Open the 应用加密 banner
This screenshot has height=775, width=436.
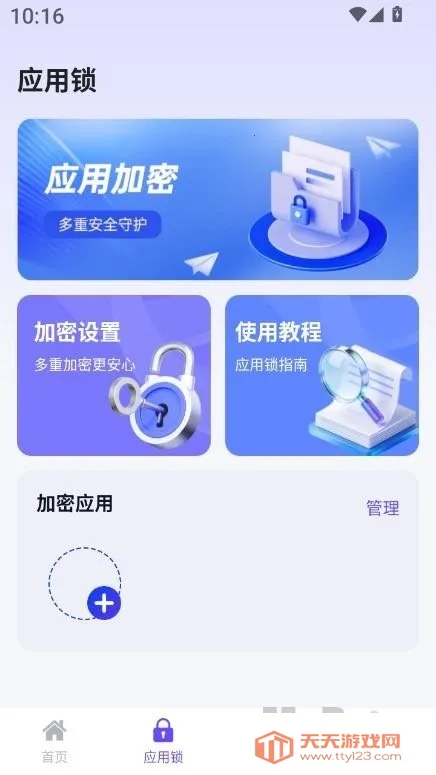point(218,199)
